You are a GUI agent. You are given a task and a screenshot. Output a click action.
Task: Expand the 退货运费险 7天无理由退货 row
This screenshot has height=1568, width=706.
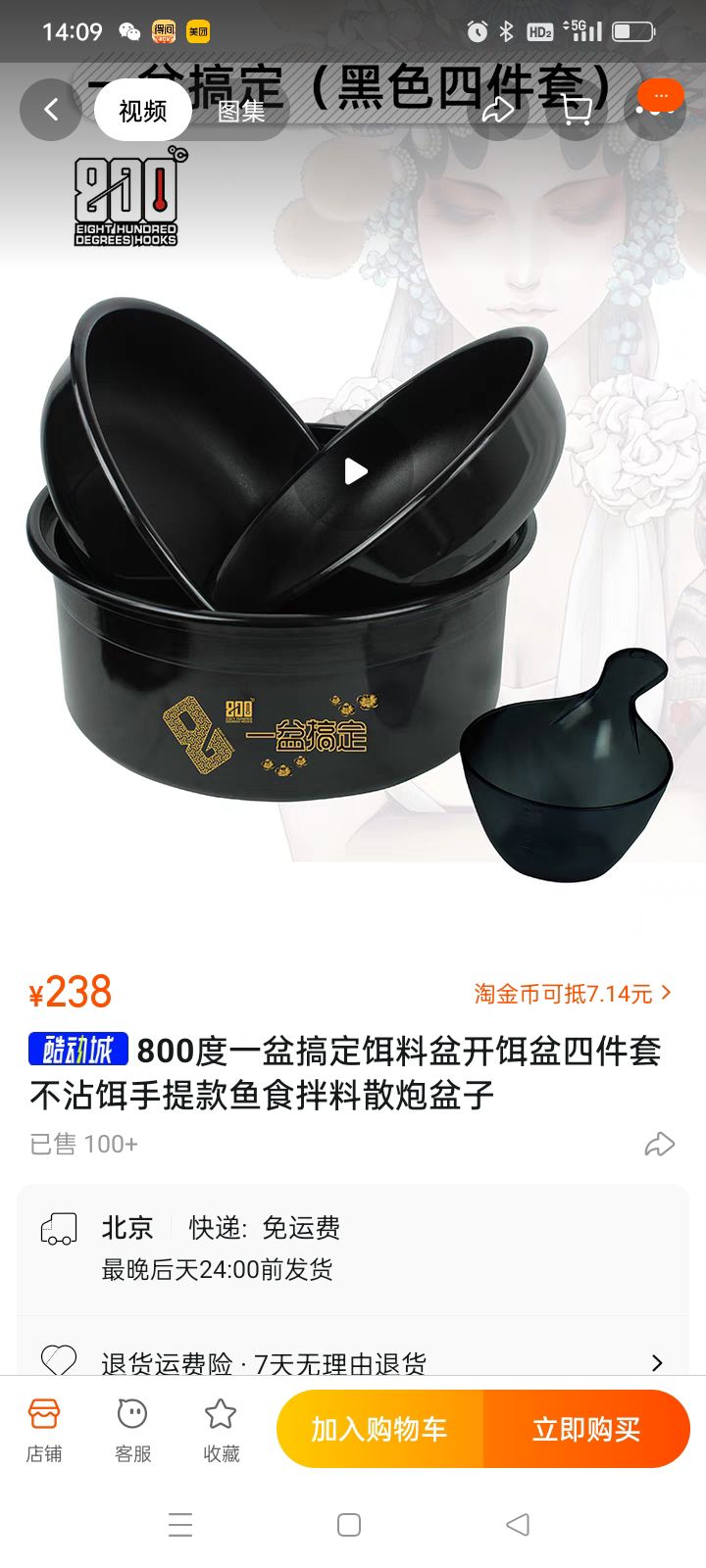click(353, 1362)
